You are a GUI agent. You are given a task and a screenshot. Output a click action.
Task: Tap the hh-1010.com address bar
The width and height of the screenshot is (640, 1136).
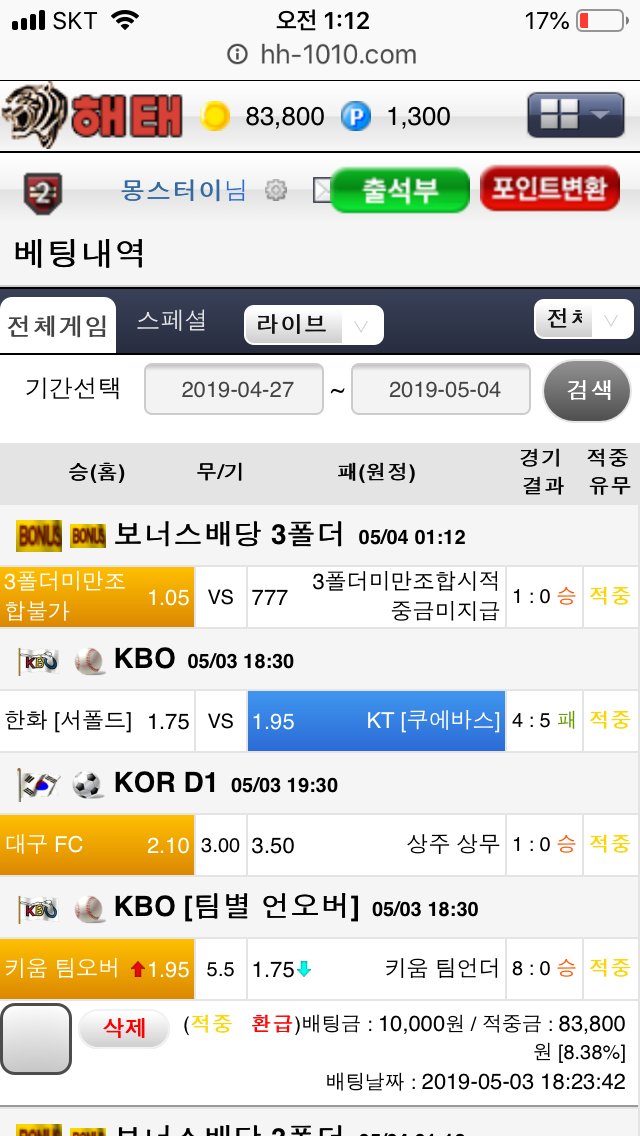pyautogui.click(x=322, y=54)
